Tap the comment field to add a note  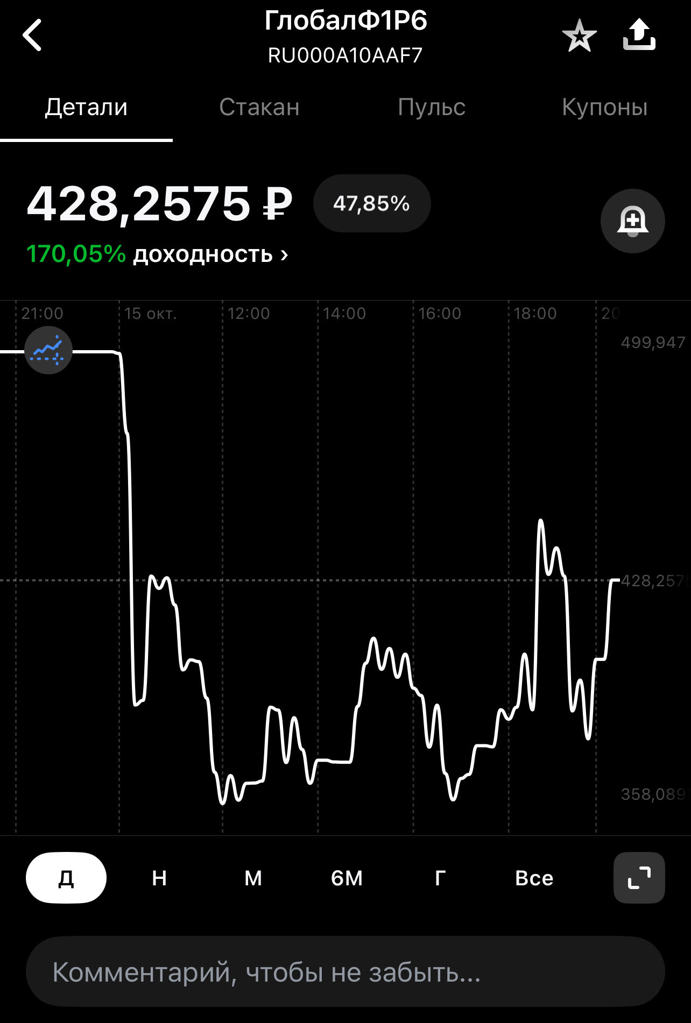click(345, 971)
